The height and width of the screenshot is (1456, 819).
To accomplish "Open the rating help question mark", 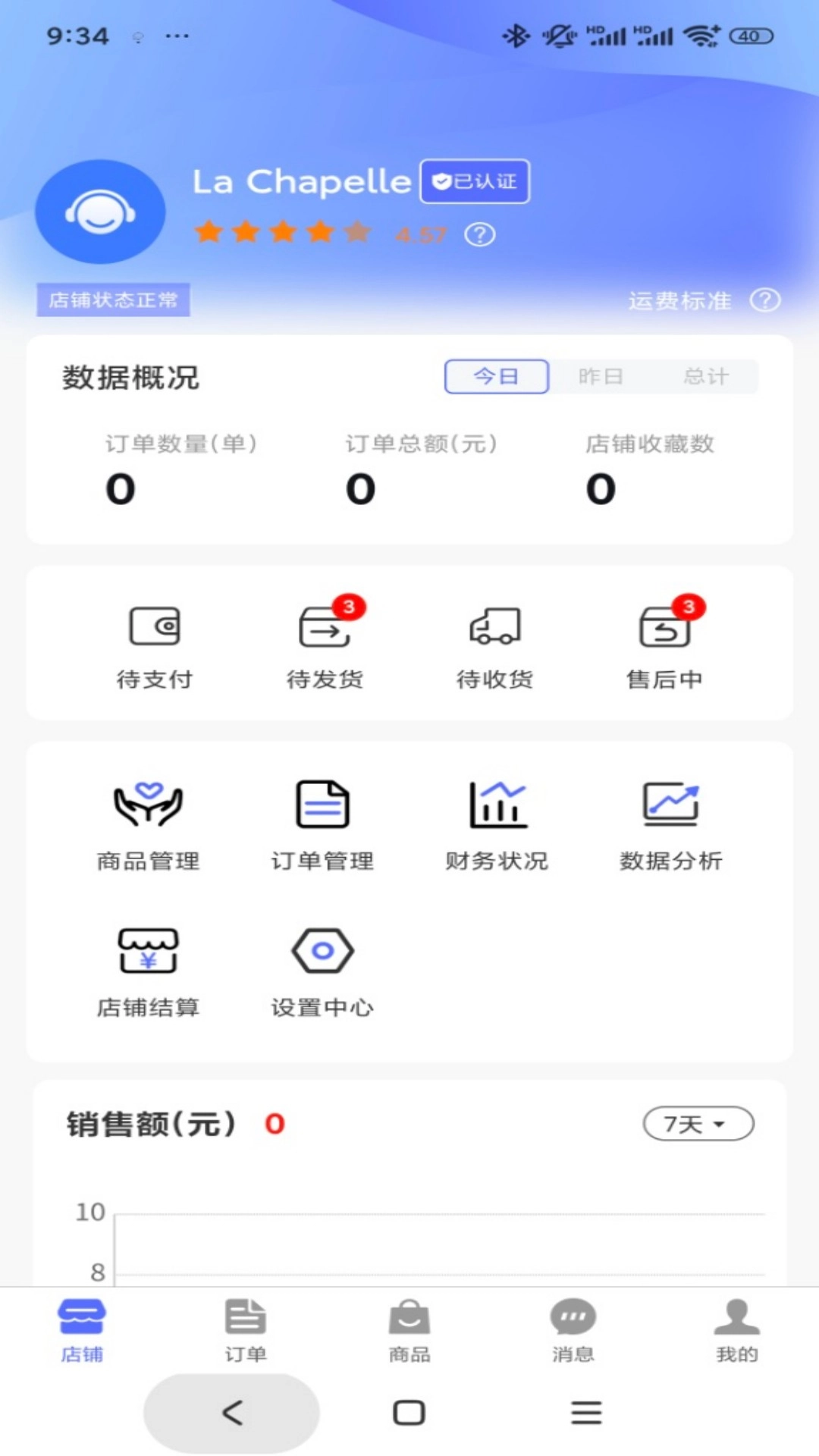I will pyautogui.click(x=479, y=235).
